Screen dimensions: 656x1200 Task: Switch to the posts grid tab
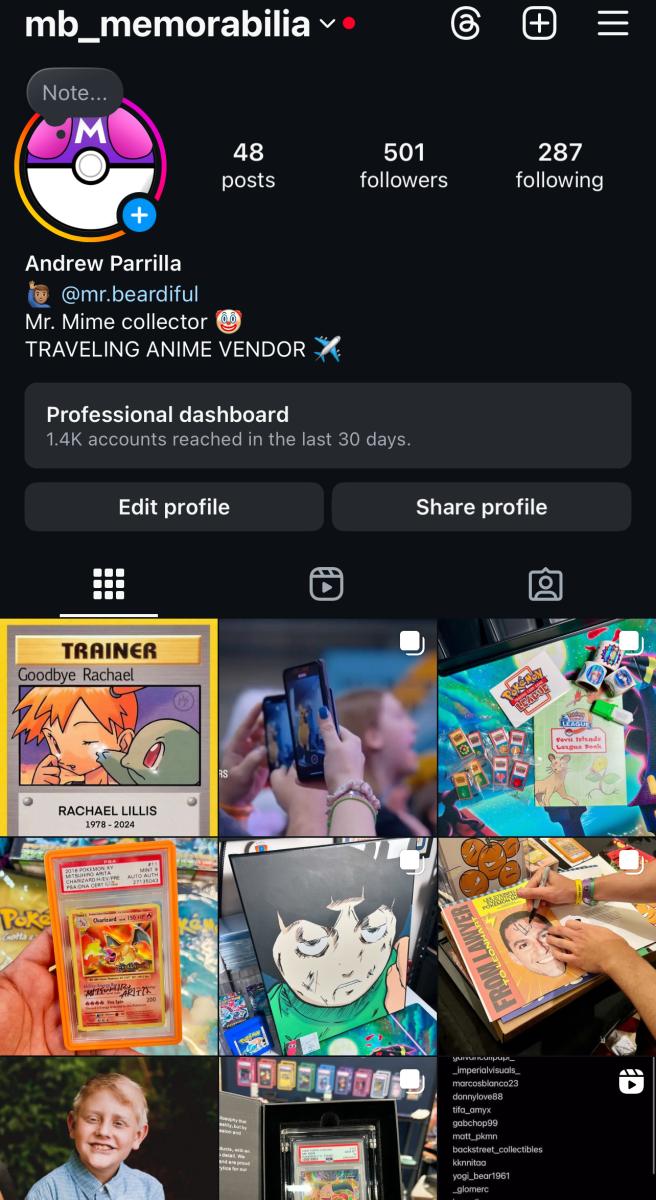coord(108,584)
